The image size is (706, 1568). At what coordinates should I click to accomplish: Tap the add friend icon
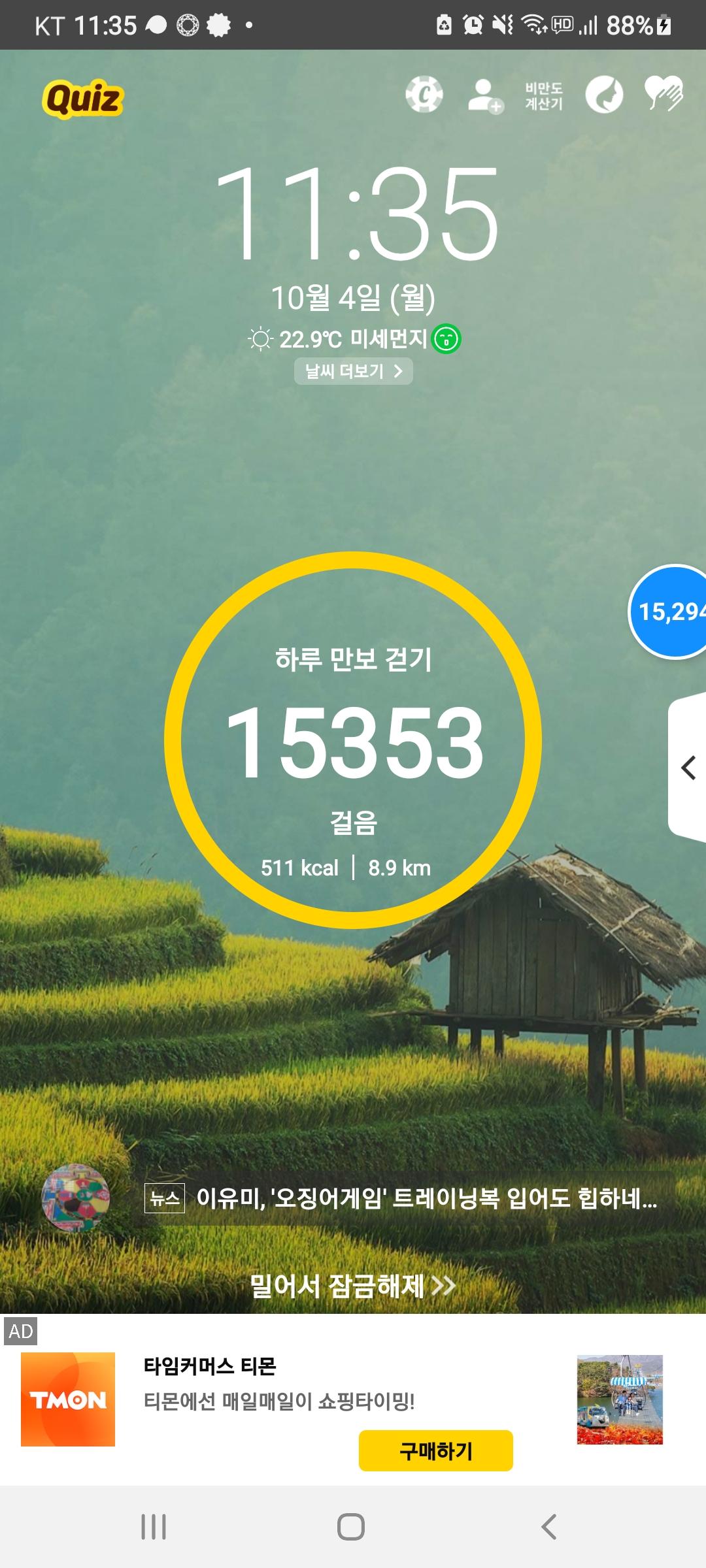coord(484,95)
